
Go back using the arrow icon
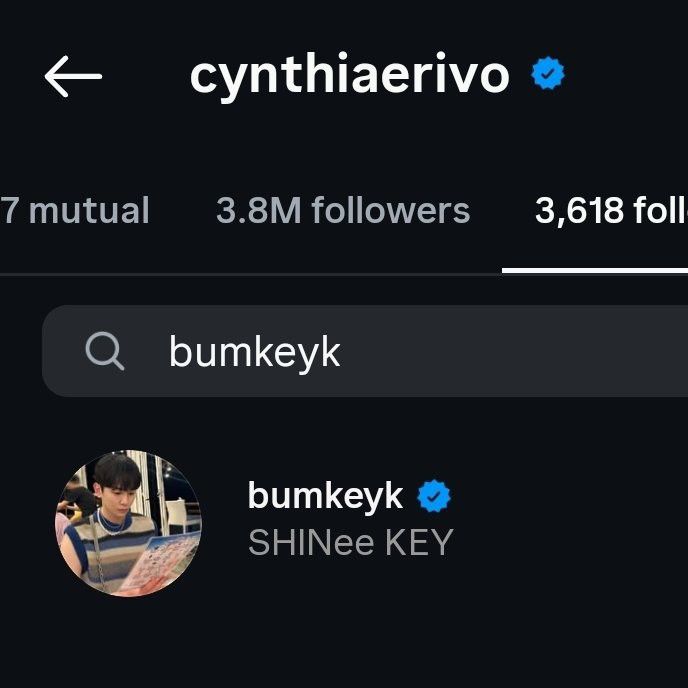coord(73,76)
